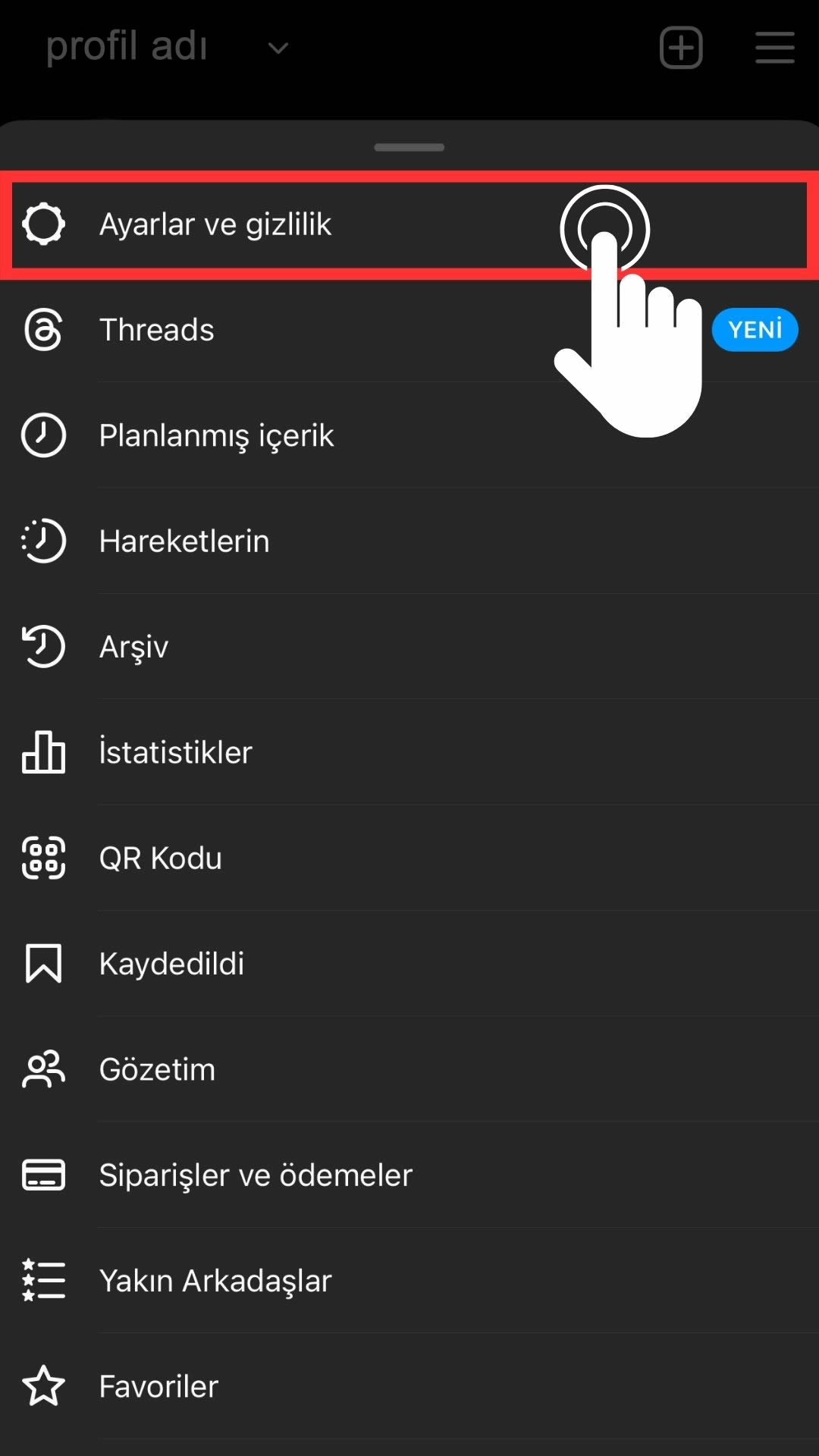Open QR Kodu
The height and width of the screenshot is (1456, 819).
point(409,858)
